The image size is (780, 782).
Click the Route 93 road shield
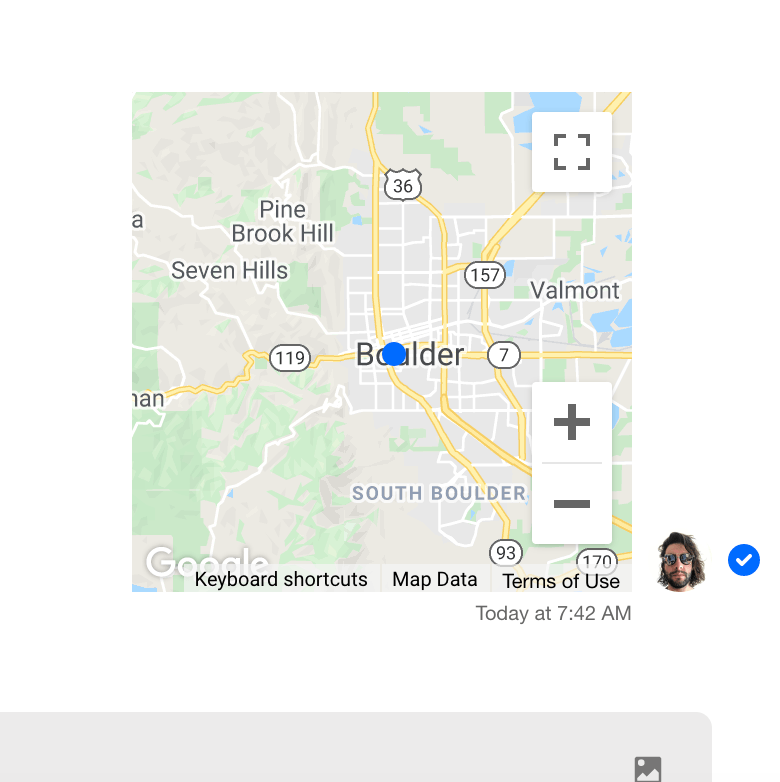click(506, 553)
